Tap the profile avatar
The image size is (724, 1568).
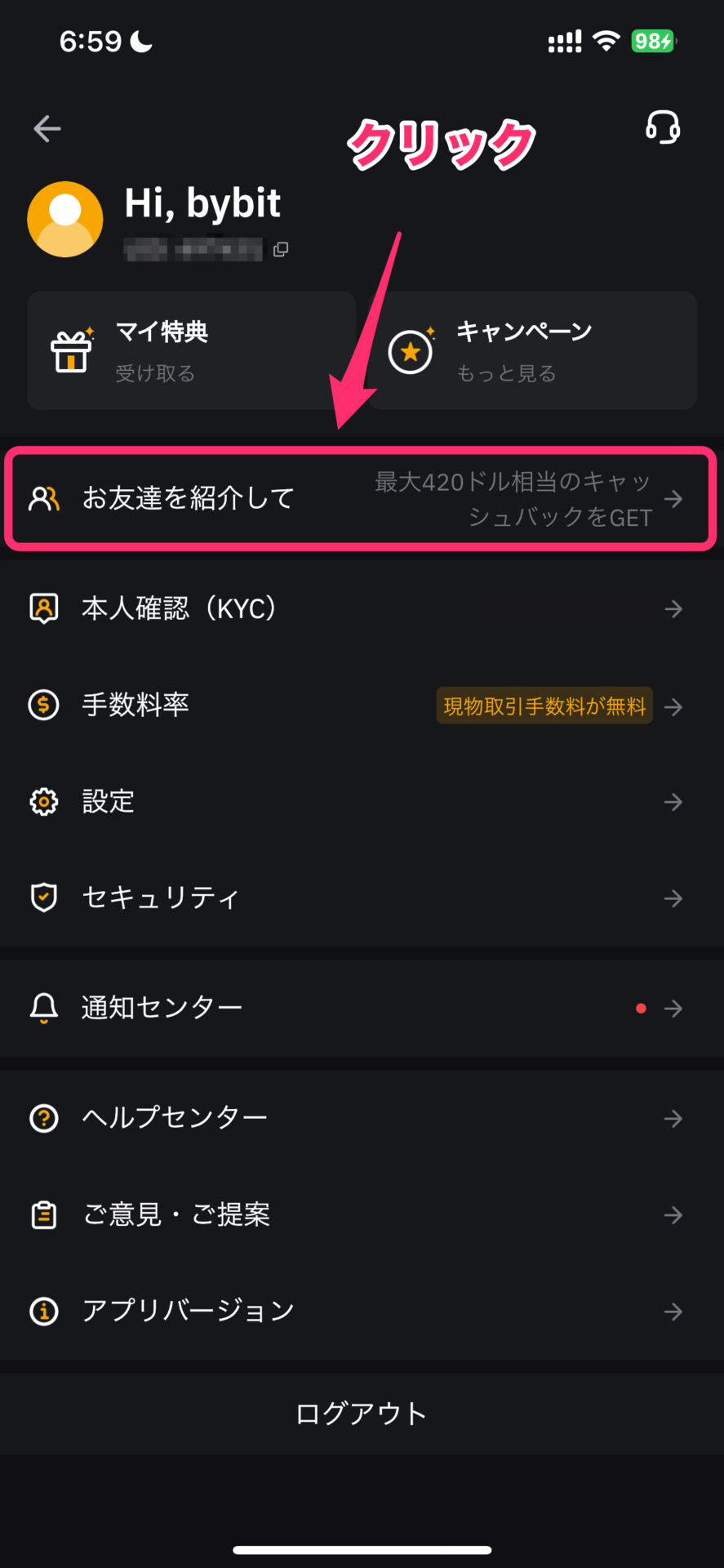coord(65,219)
